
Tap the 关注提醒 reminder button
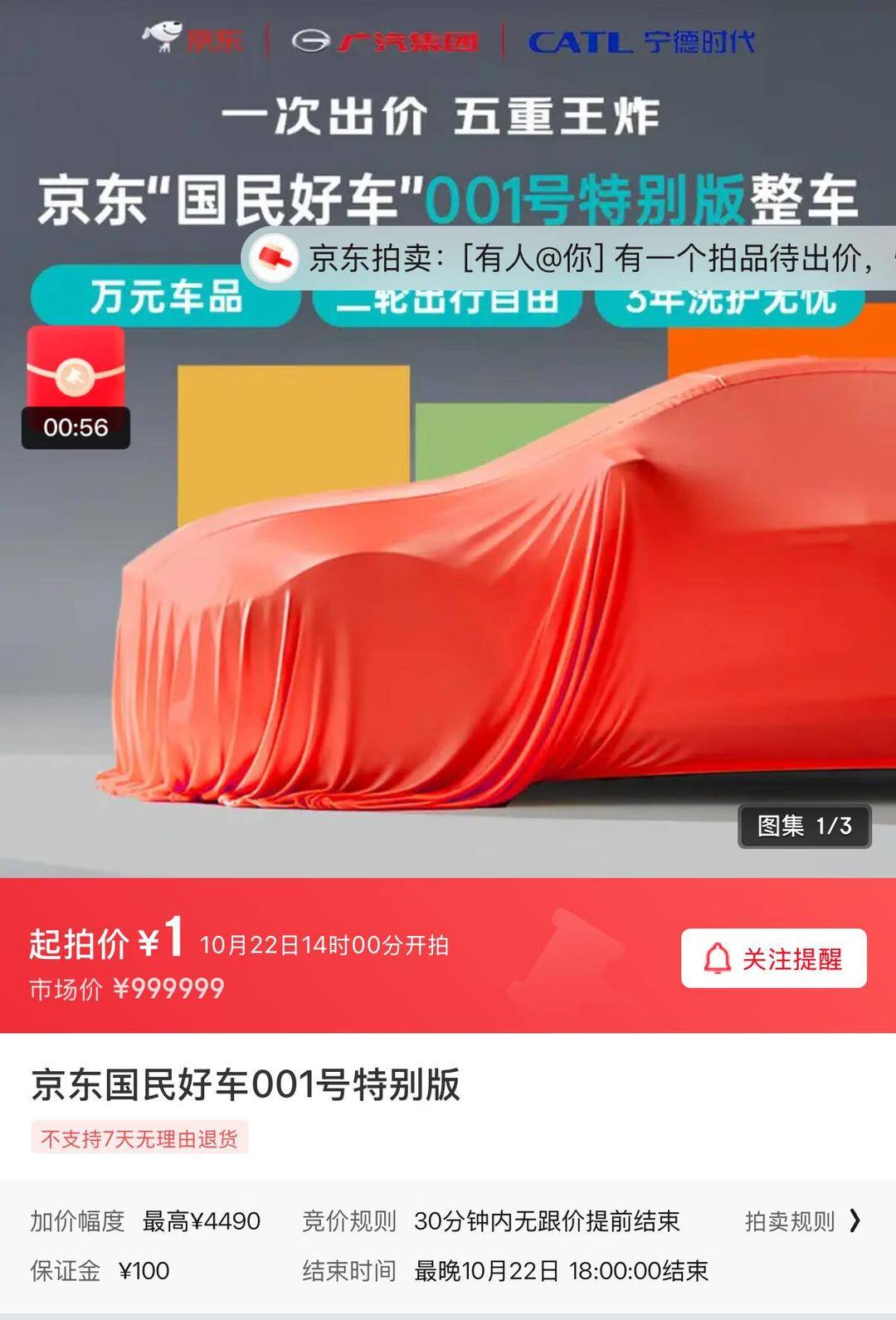773,958
